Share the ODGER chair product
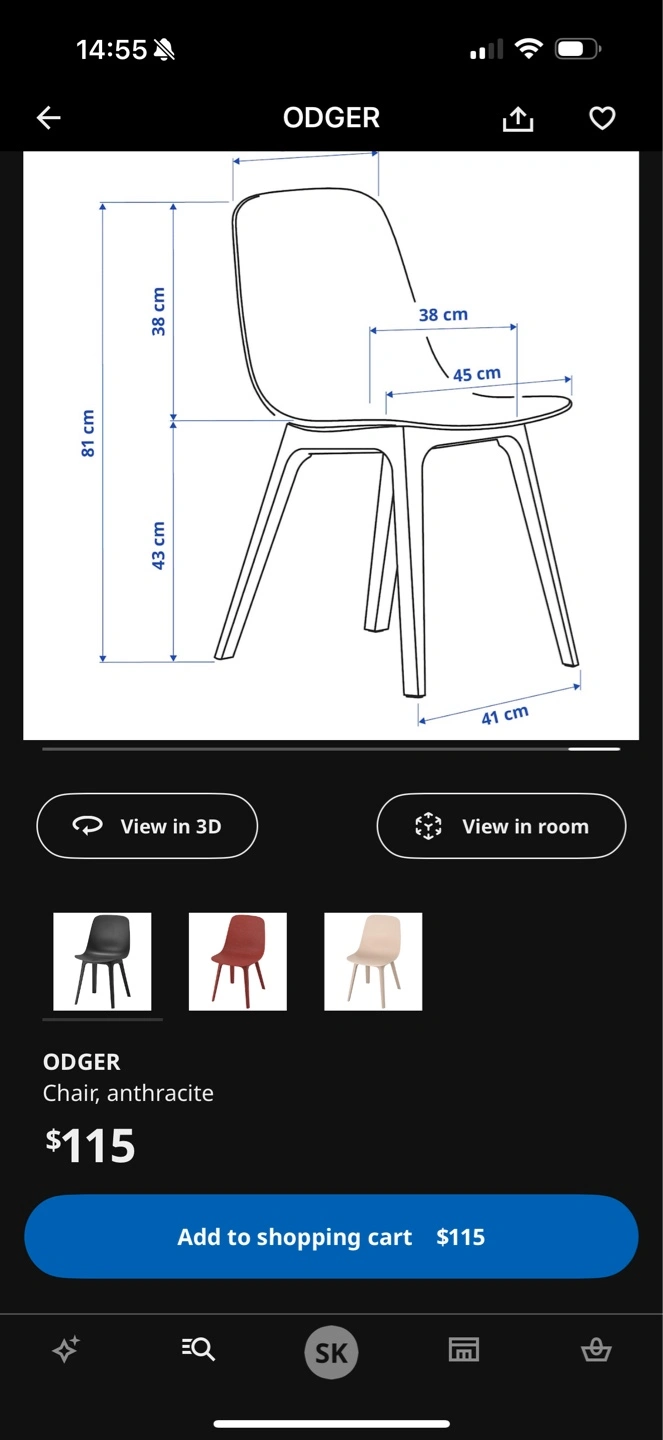The height and width of the screenshot is (1440, 663). [x=517, y=119]
